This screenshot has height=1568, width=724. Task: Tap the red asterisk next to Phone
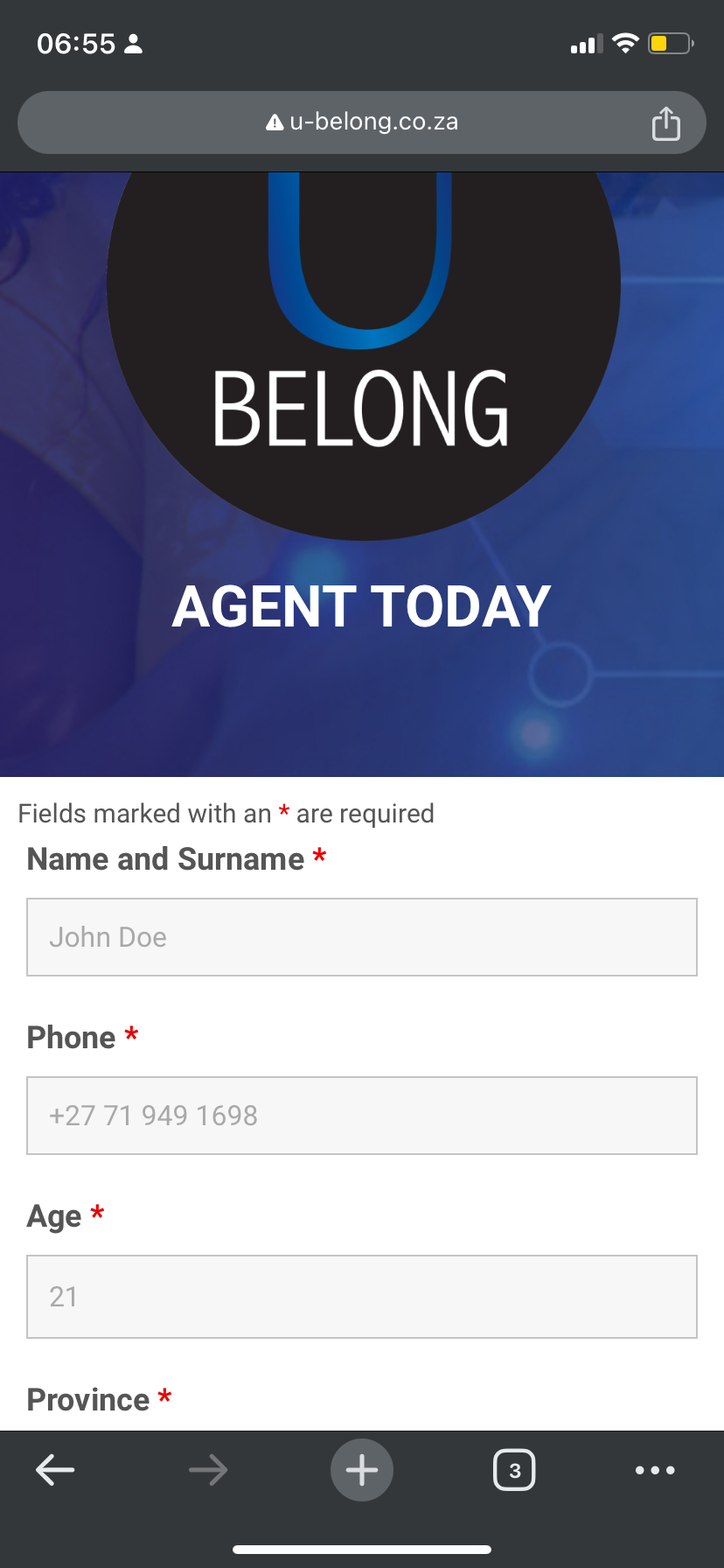(131, 1035)
